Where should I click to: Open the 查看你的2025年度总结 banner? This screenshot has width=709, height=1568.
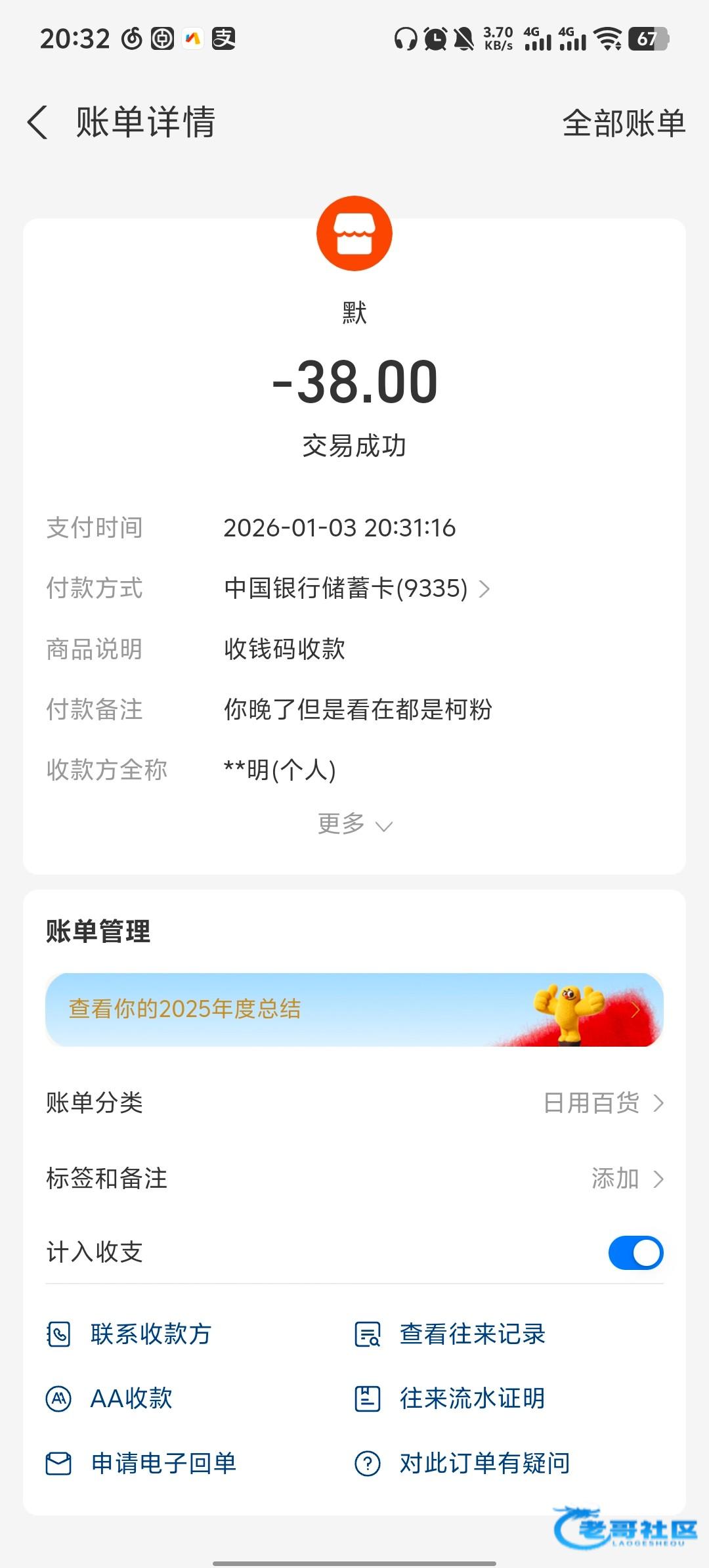pos(354,1009)
